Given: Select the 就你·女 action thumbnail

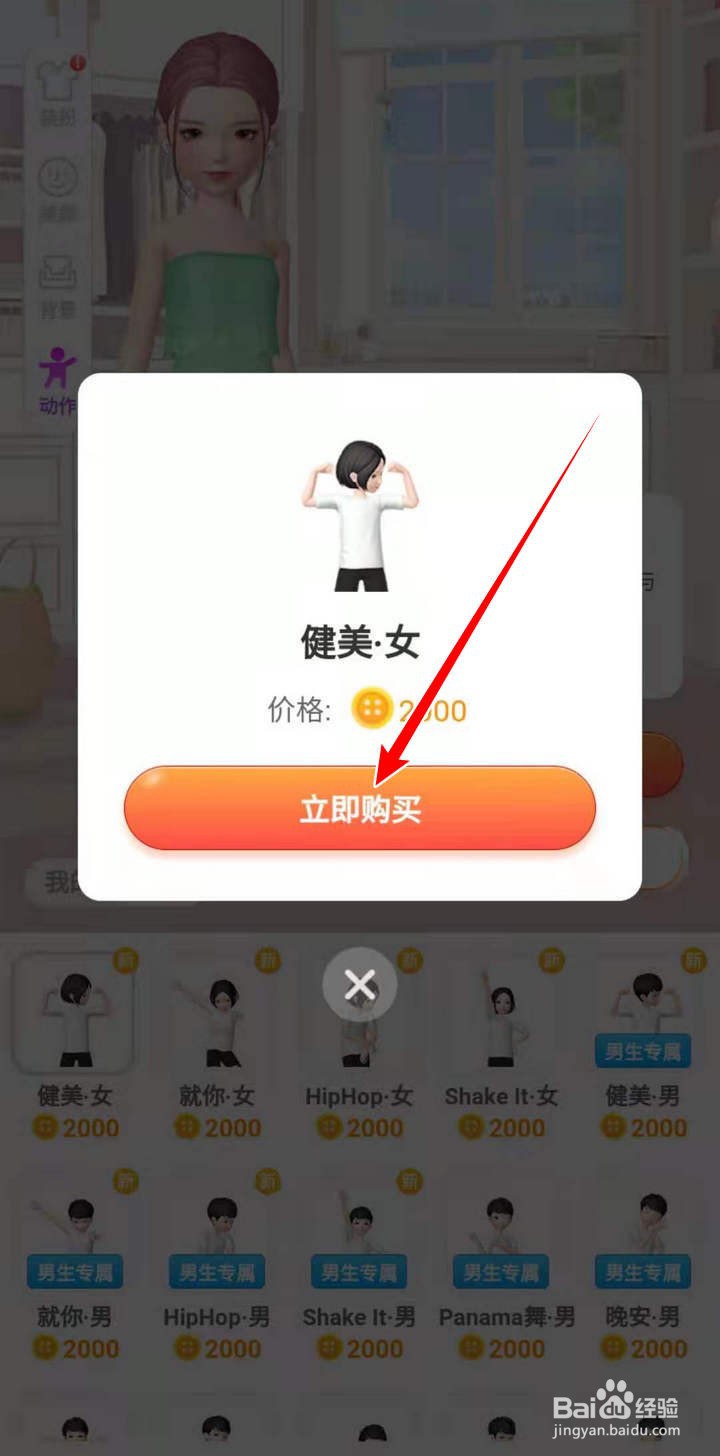Looking at the screenshot, I should [x=217, y=1015].
